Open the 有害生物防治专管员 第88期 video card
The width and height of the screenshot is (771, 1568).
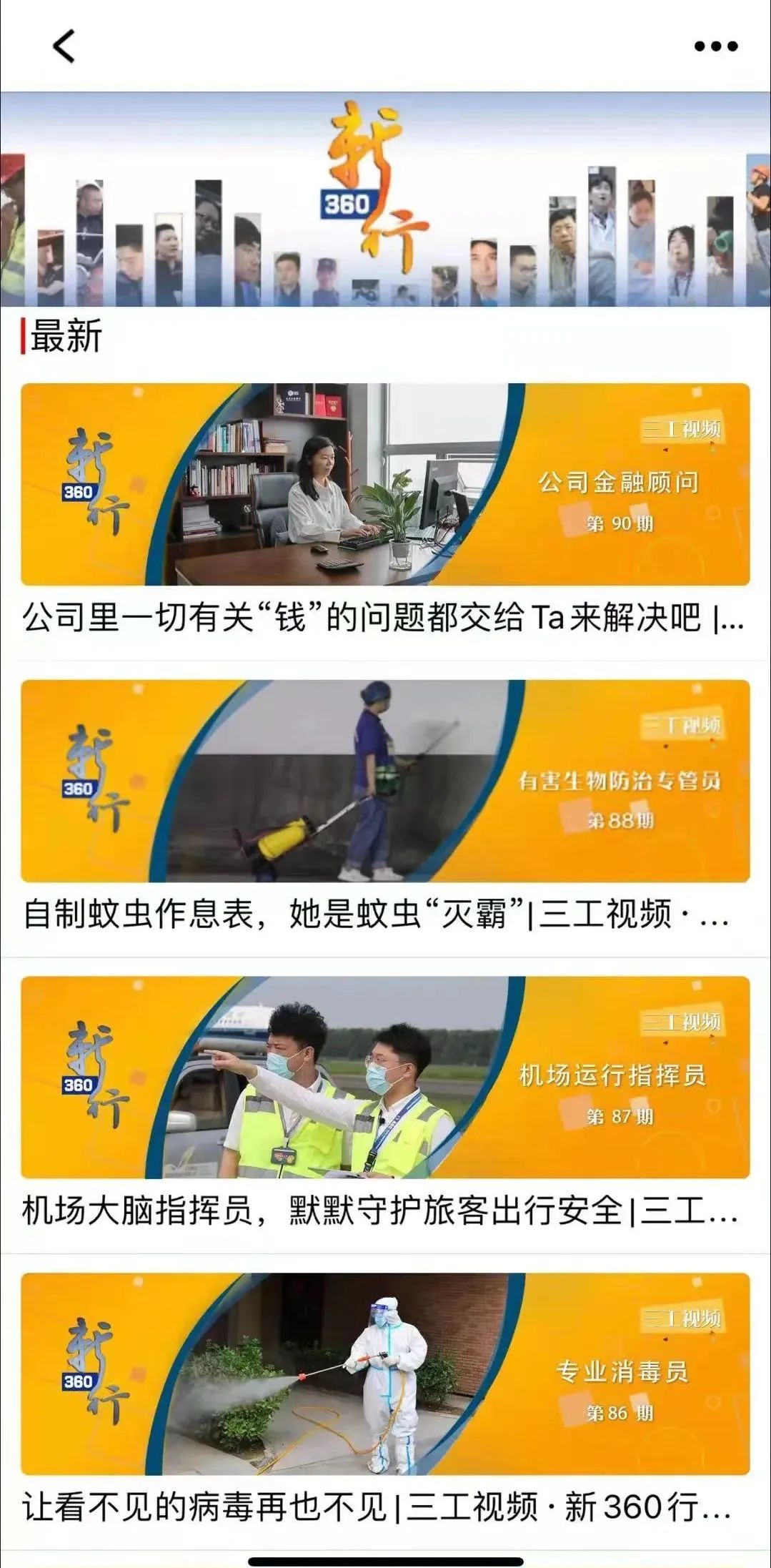385,781
